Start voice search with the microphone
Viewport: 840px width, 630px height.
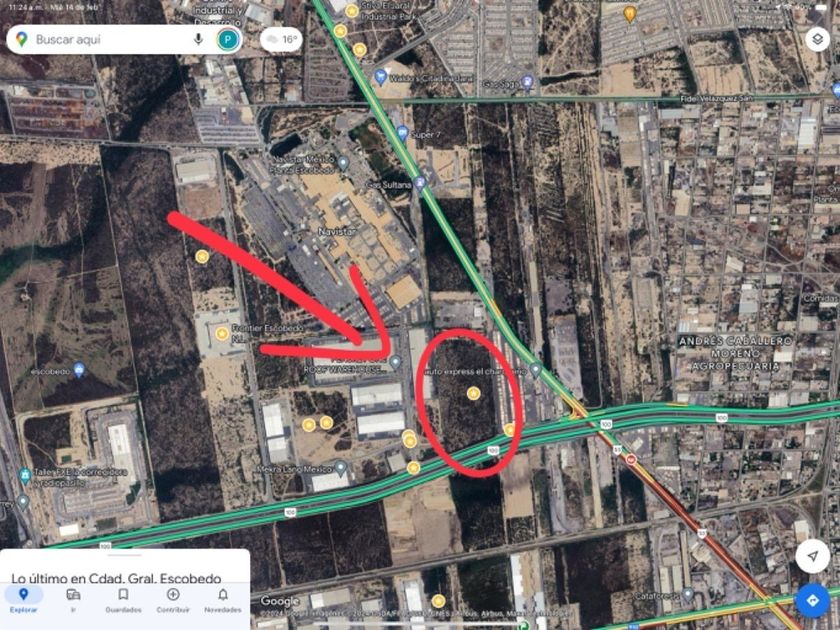pos(198,40)
